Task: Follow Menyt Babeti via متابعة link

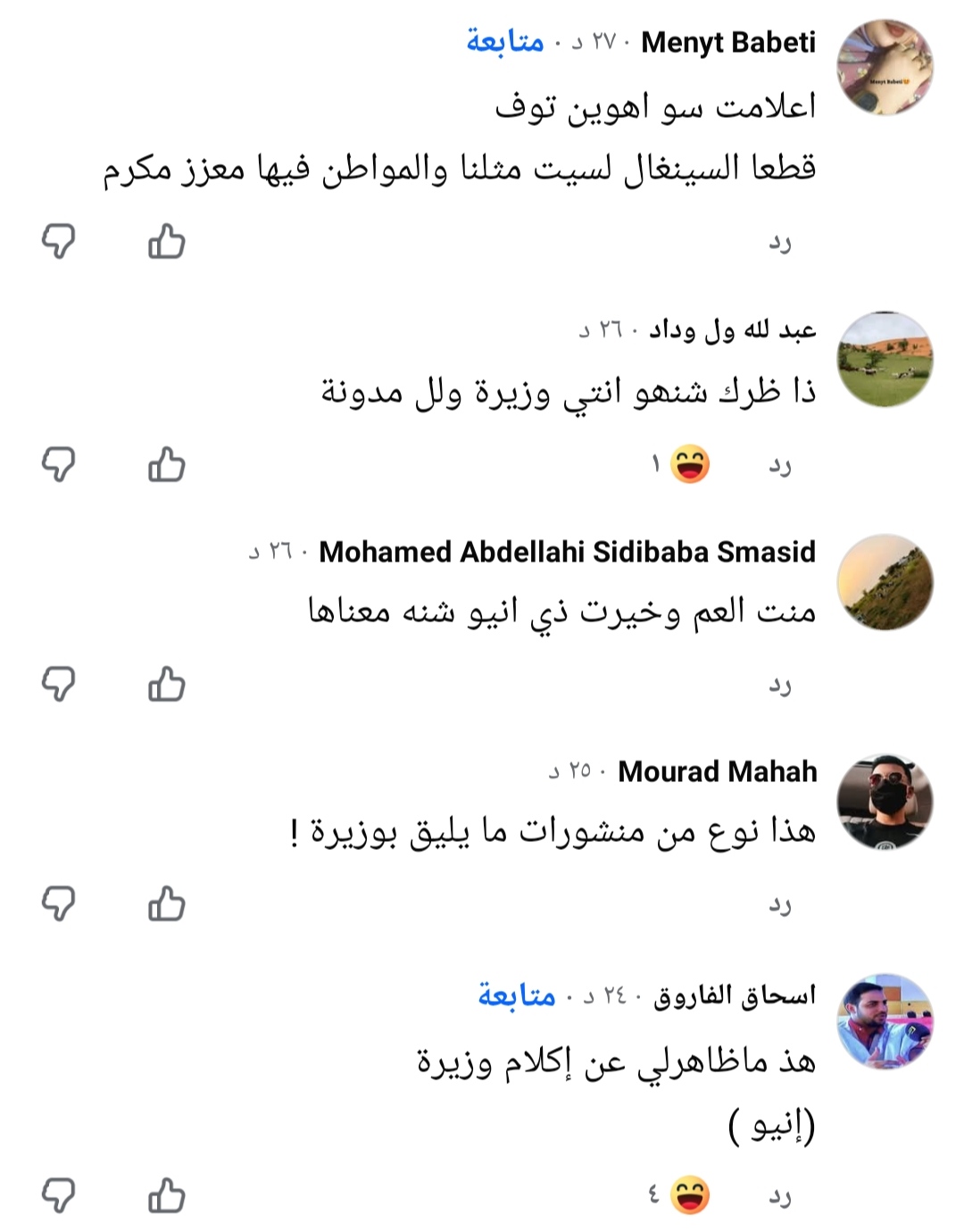Action: click(x=505, y=42)
